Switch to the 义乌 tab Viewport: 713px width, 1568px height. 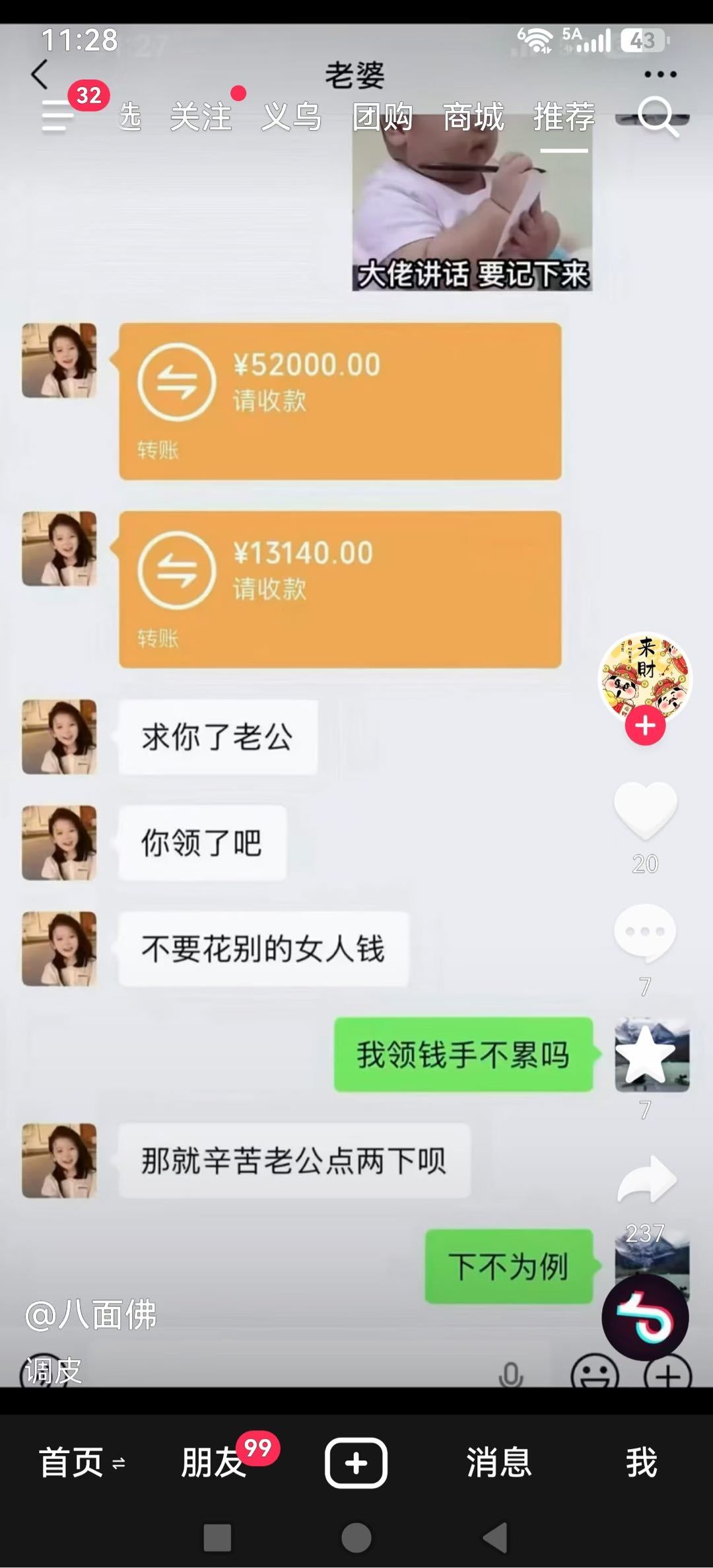pos(291,117)
